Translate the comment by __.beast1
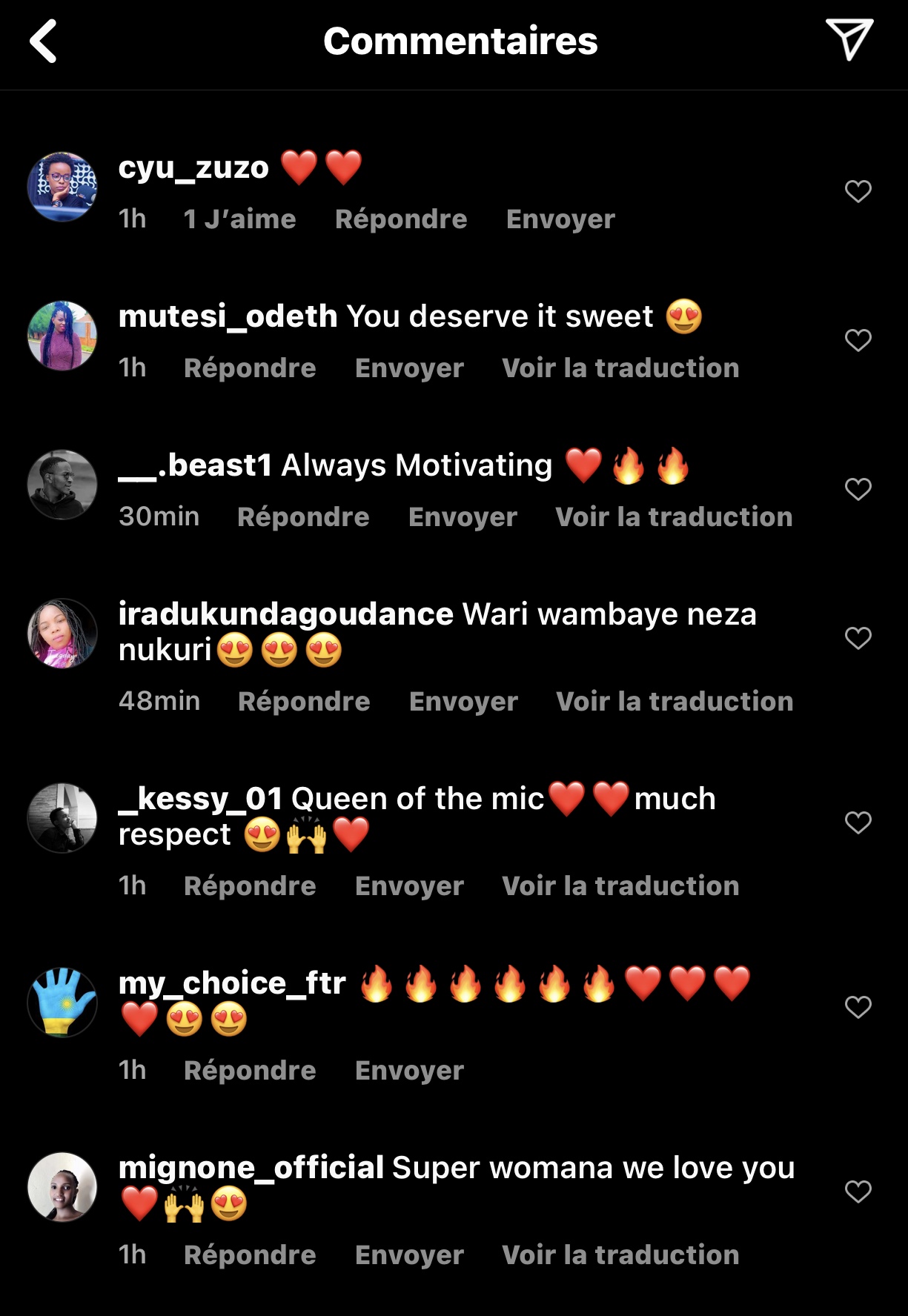This screenshot has width=908, height=1316. 674,517
